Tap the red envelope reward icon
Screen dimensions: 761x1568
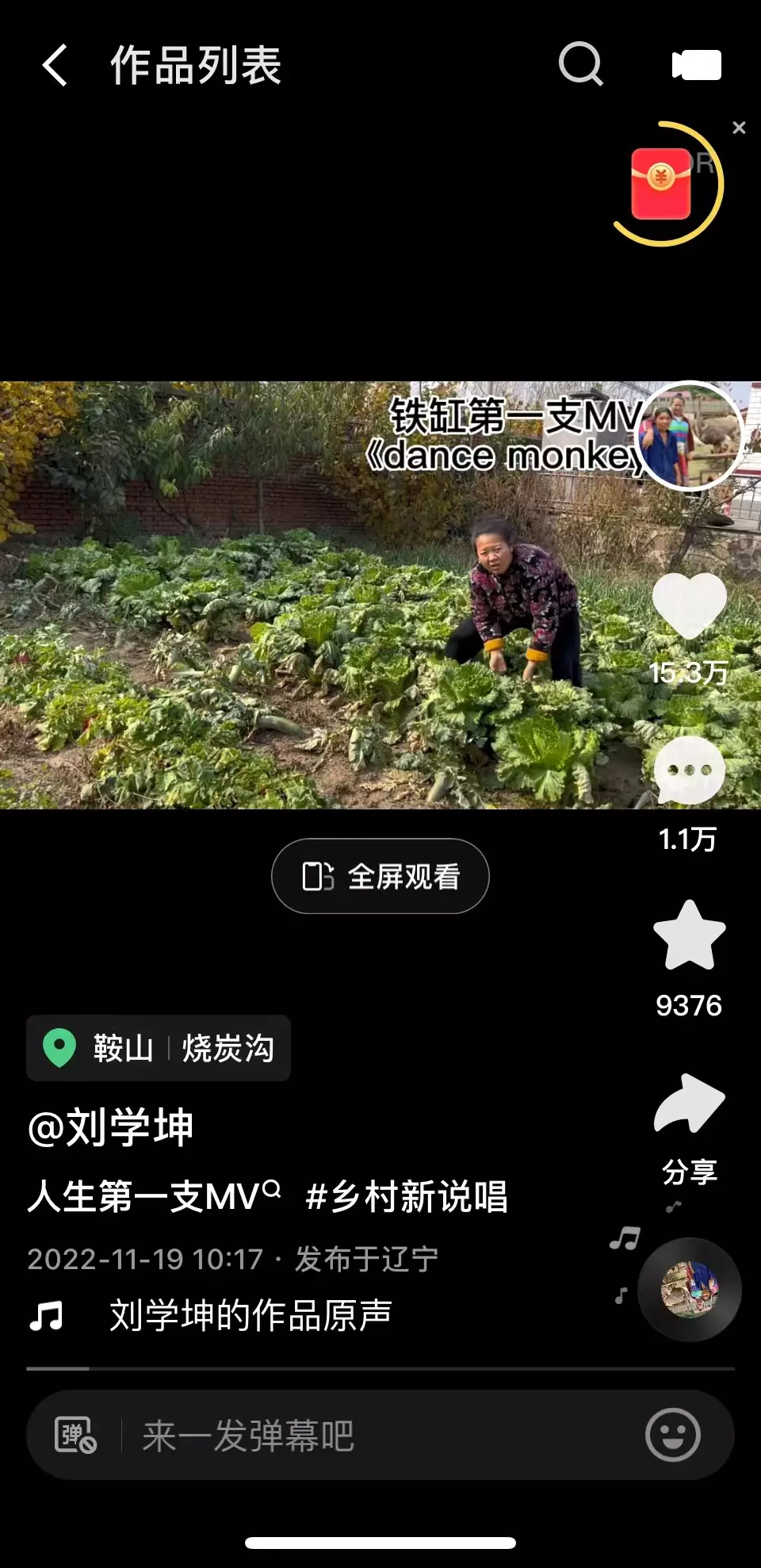[663, 183]
